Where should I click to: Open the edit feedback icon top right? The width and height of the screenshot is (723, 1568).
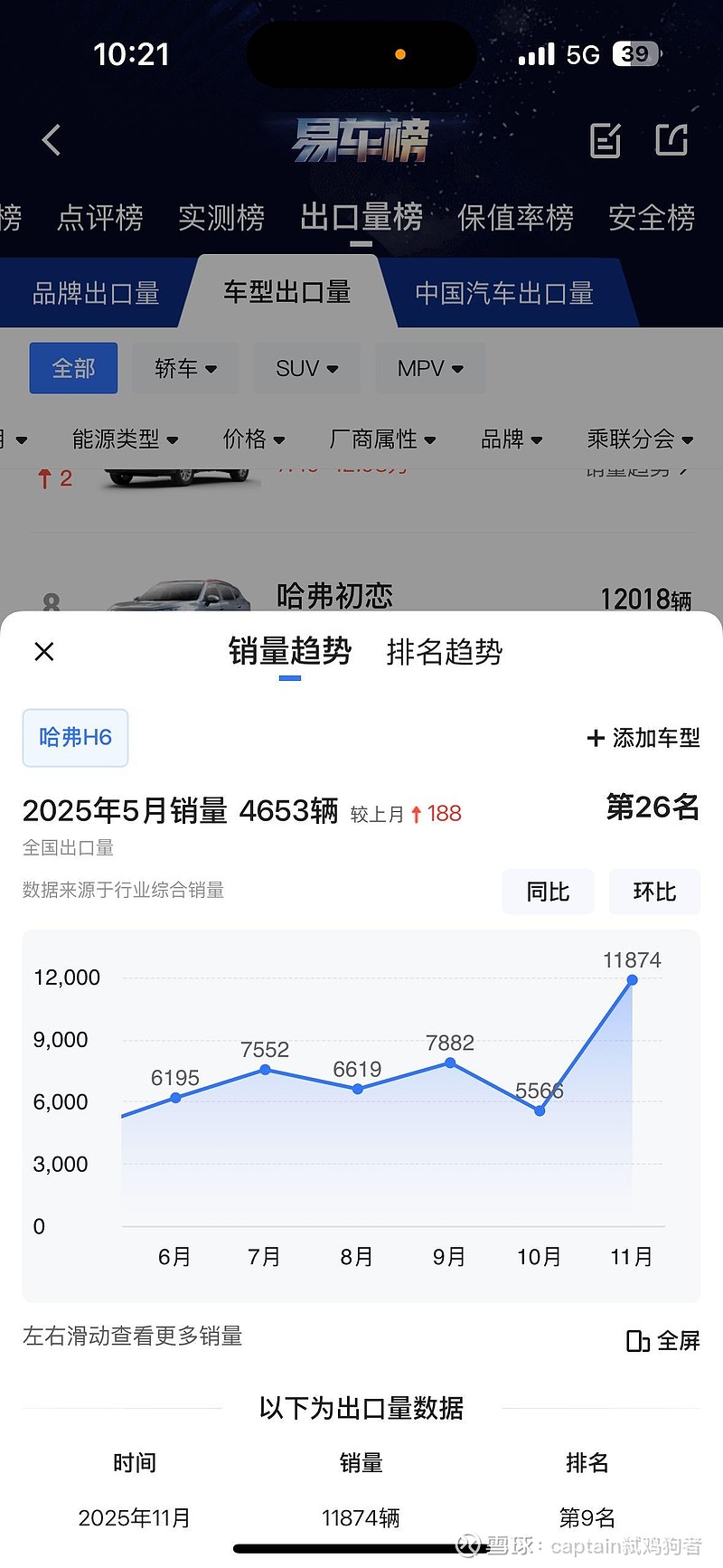(x=604, y=140)
